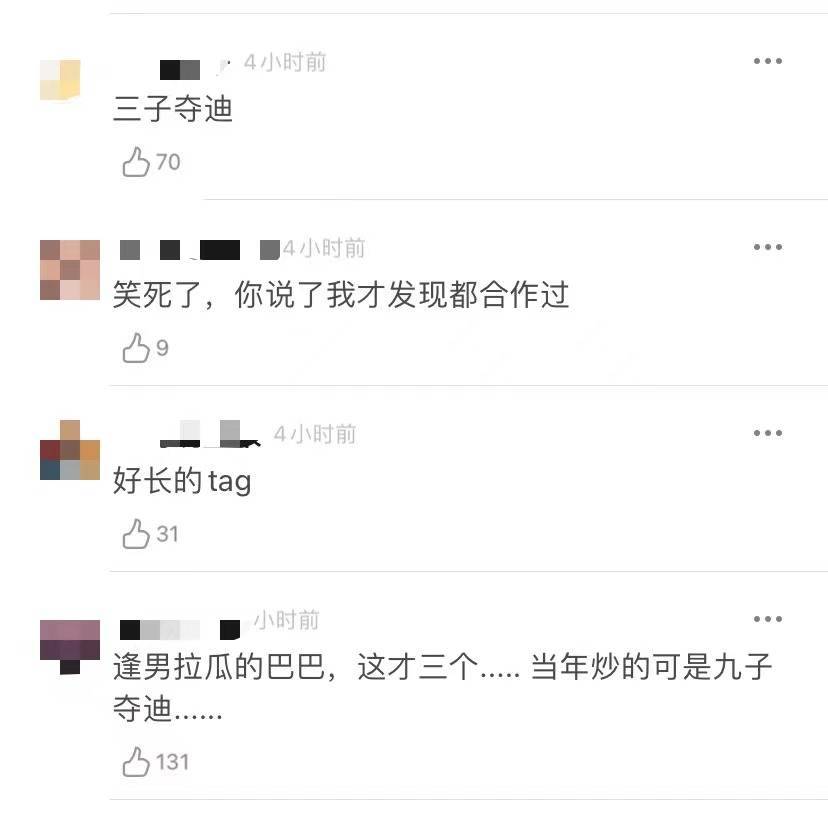
Task: Open more options for comment 好长的tag
Action: coord(767,433)
